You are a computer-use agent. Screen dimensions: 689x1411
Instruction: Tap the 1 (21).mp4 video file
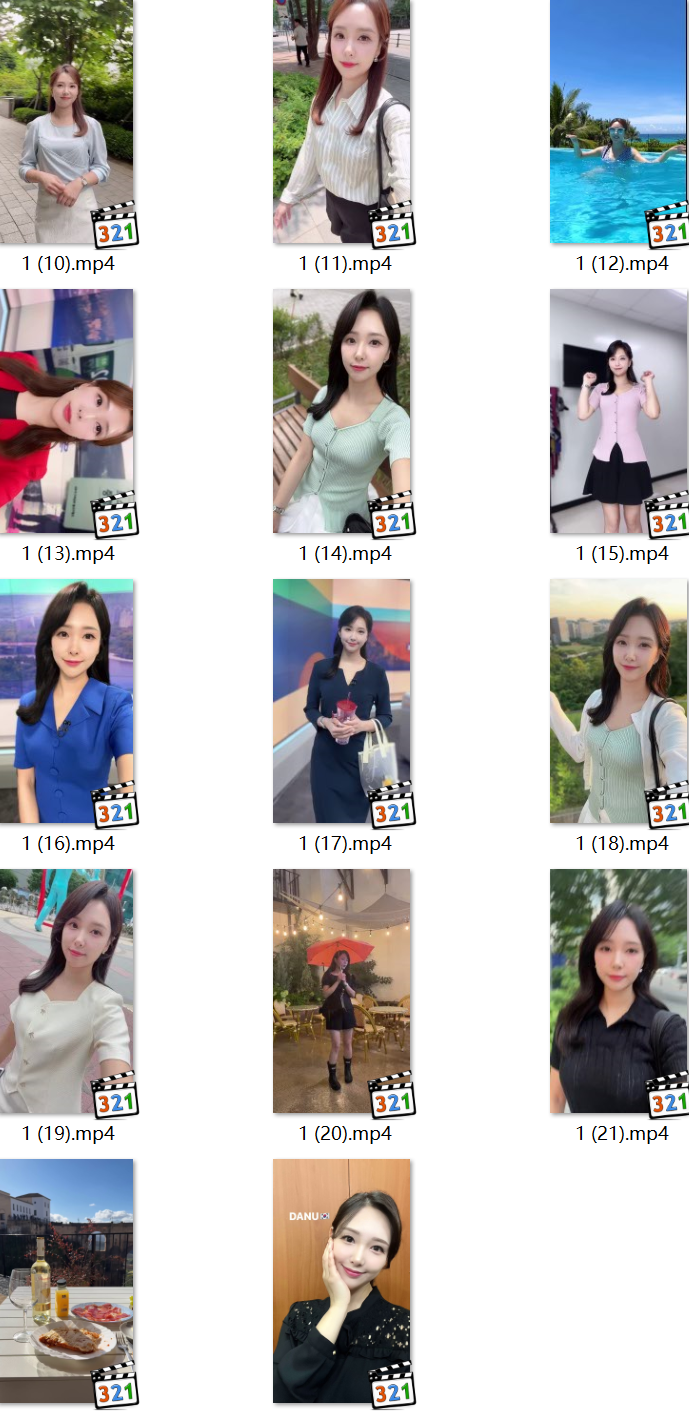[619, 991]
